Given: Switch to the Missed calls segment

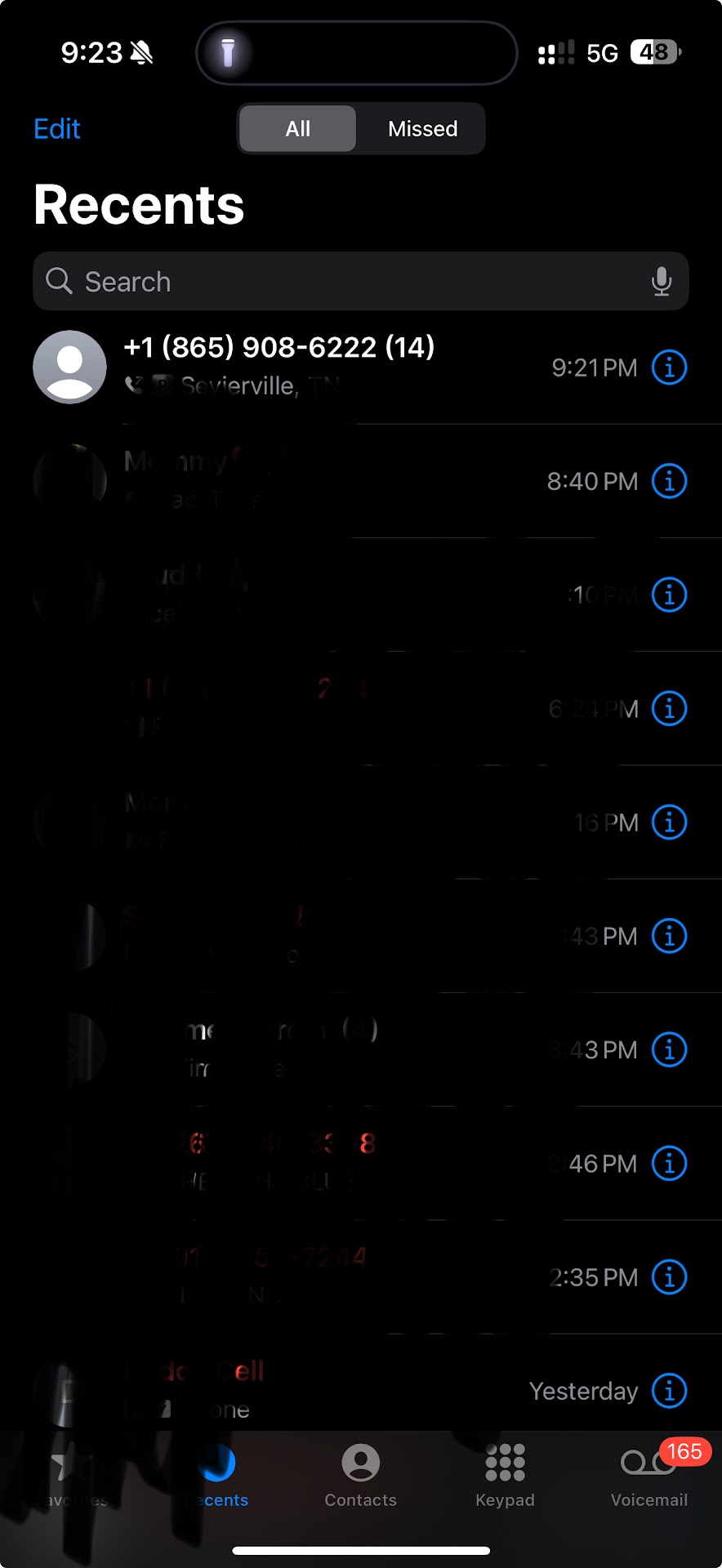Looking at the screenshot, I should coord(422,129).
